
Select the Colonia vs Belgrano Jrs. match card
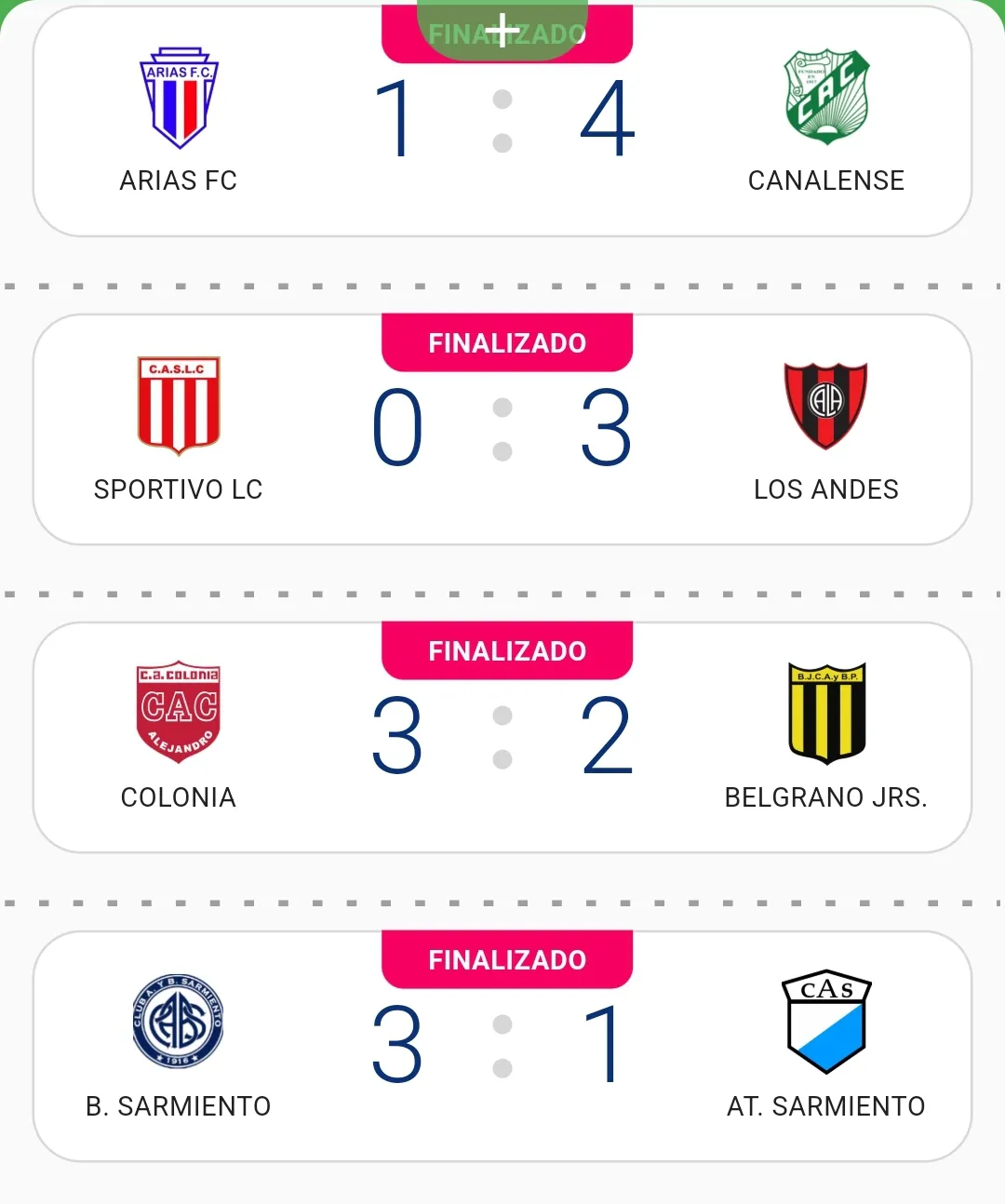tap(502, 738)
